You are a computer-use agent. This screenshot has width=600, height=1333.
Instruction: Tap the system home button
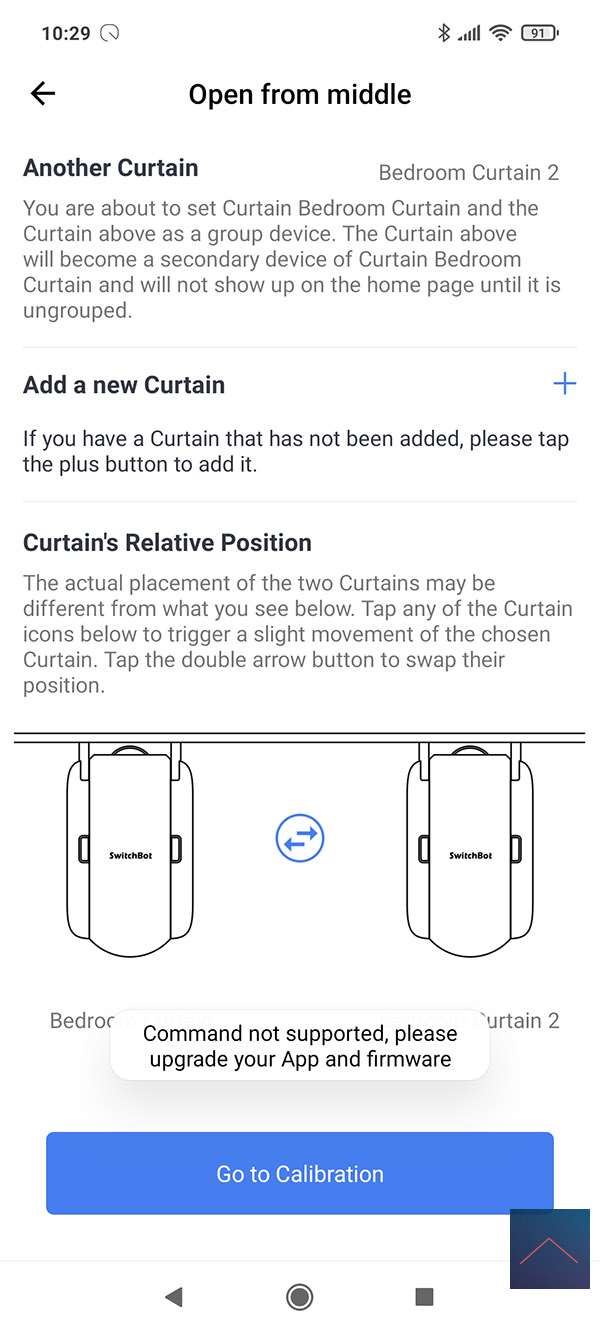299,1297
